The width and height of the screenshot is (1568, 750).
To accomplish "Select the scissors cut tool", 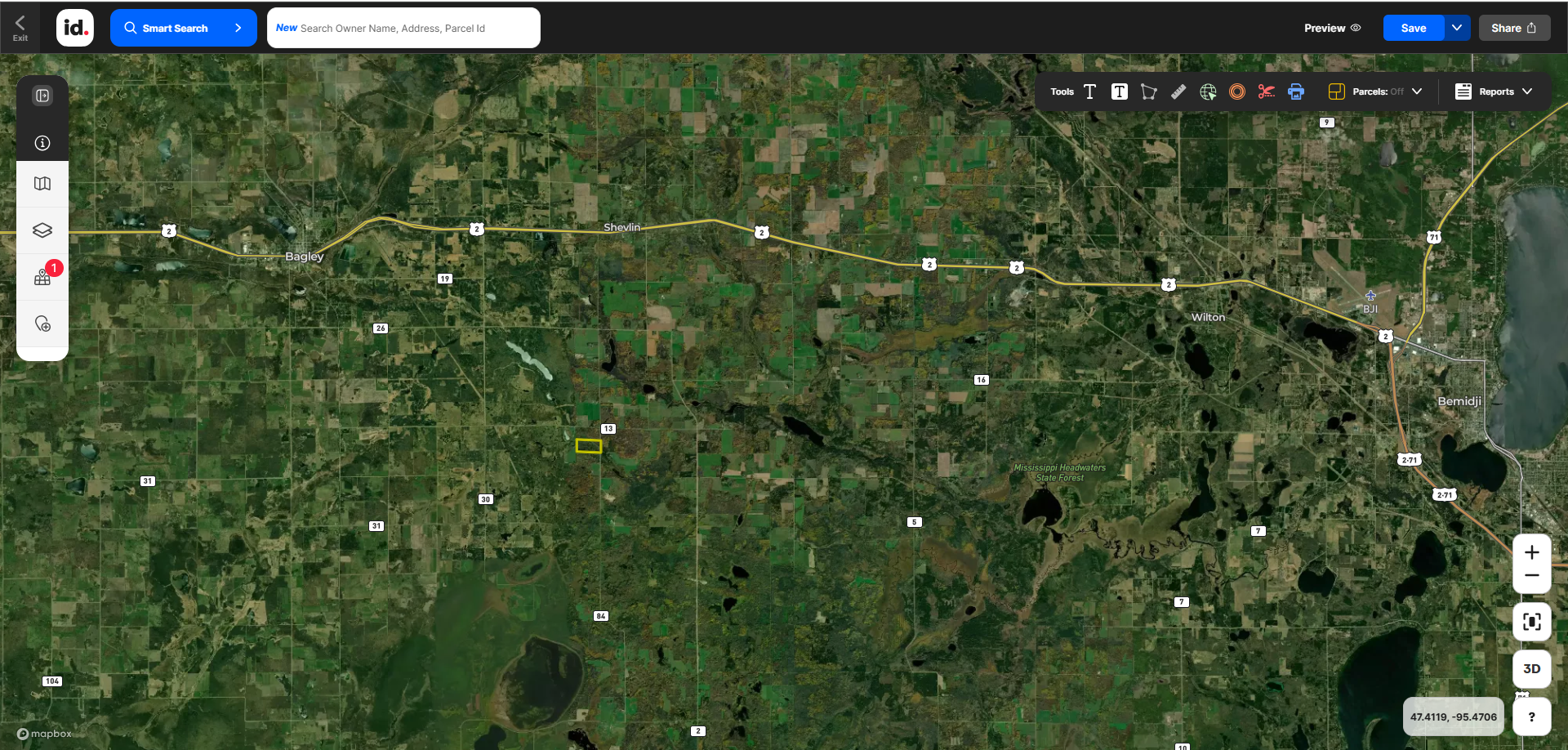I will [1267, 92].
